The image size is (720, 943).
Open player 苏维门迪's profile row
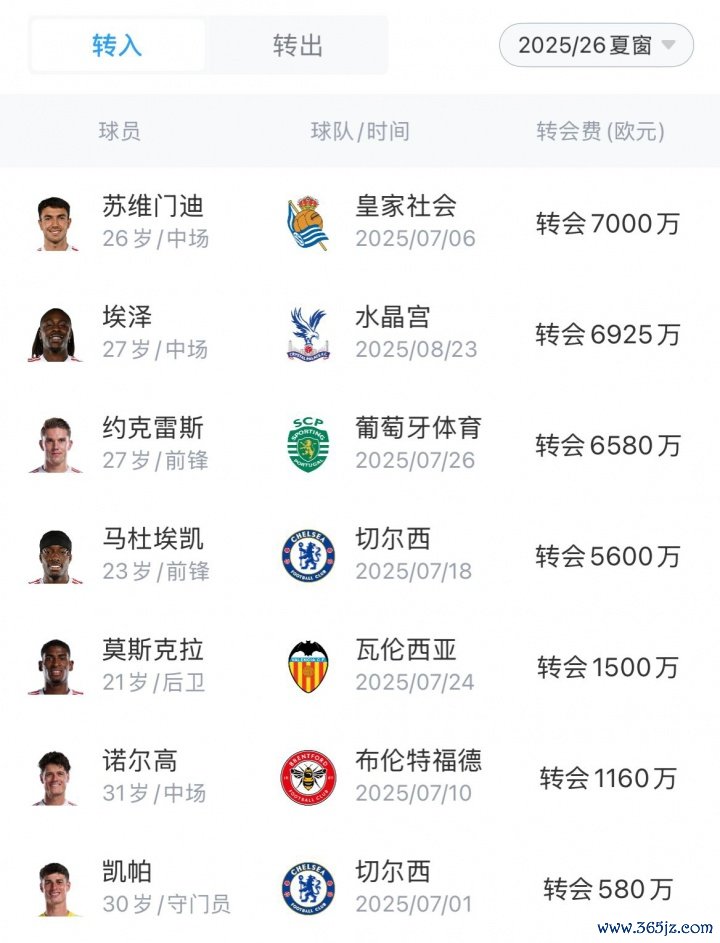(x=153, y=207)
